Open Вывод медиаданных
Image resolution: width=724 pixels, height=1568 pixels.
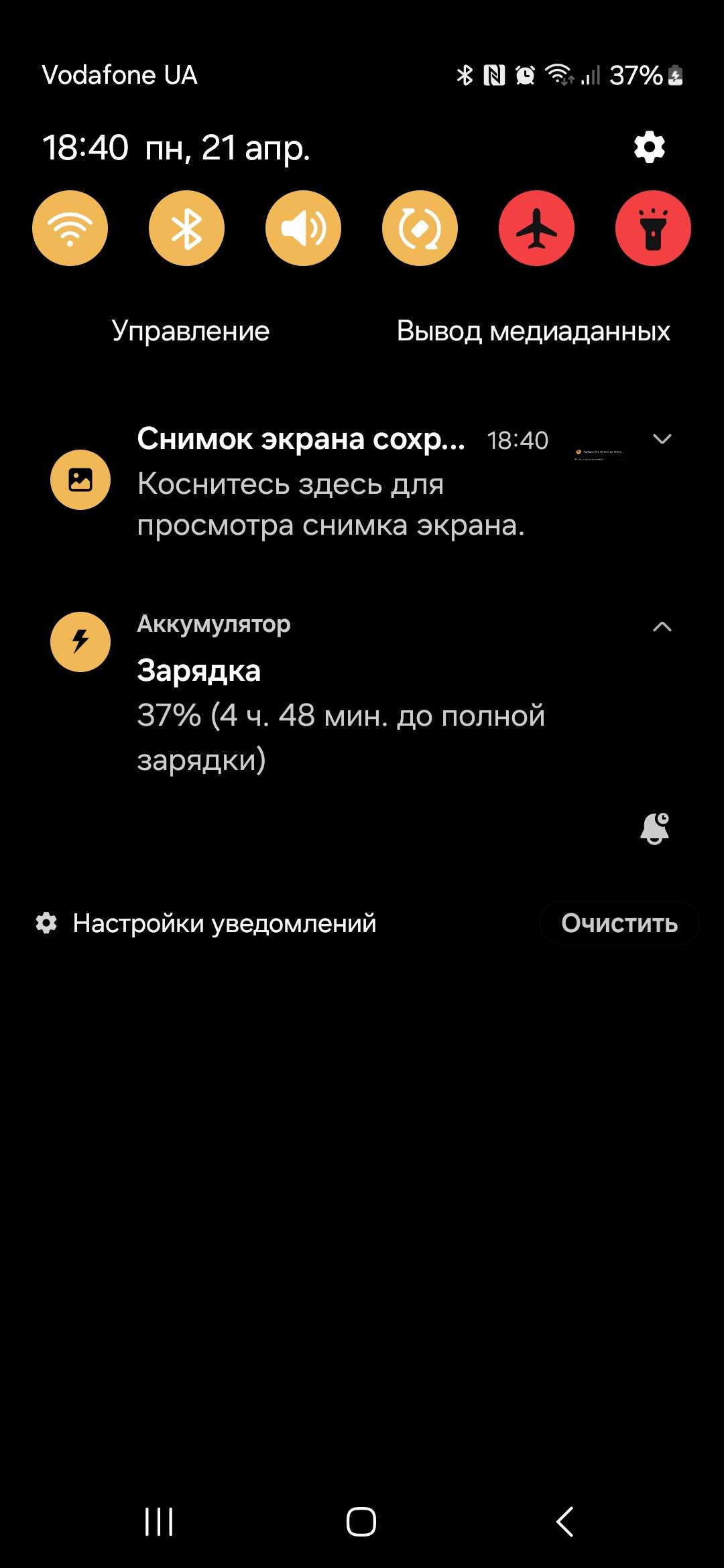coord(533,331)
